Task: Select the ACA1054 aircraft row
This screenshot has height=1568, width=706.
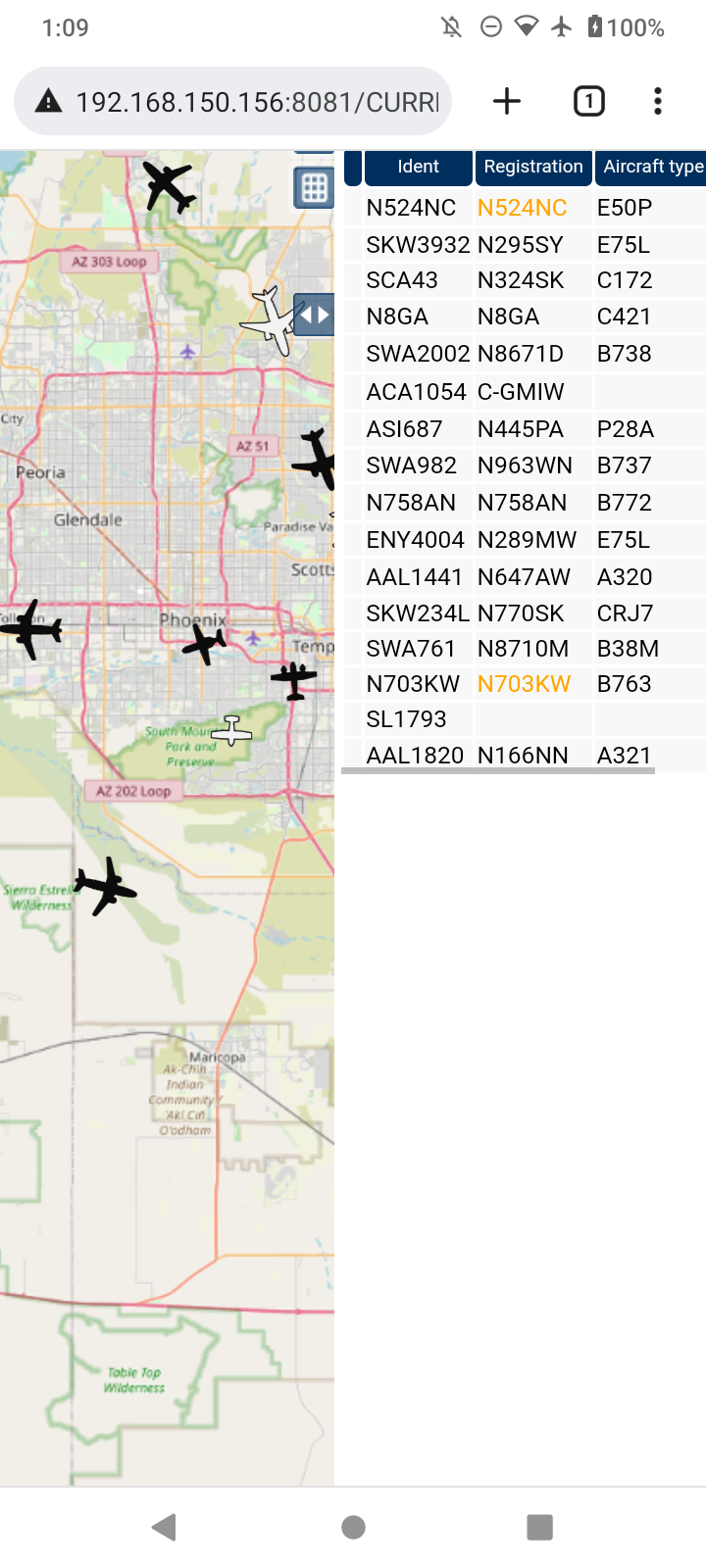Action: click(x=526, y=392)
